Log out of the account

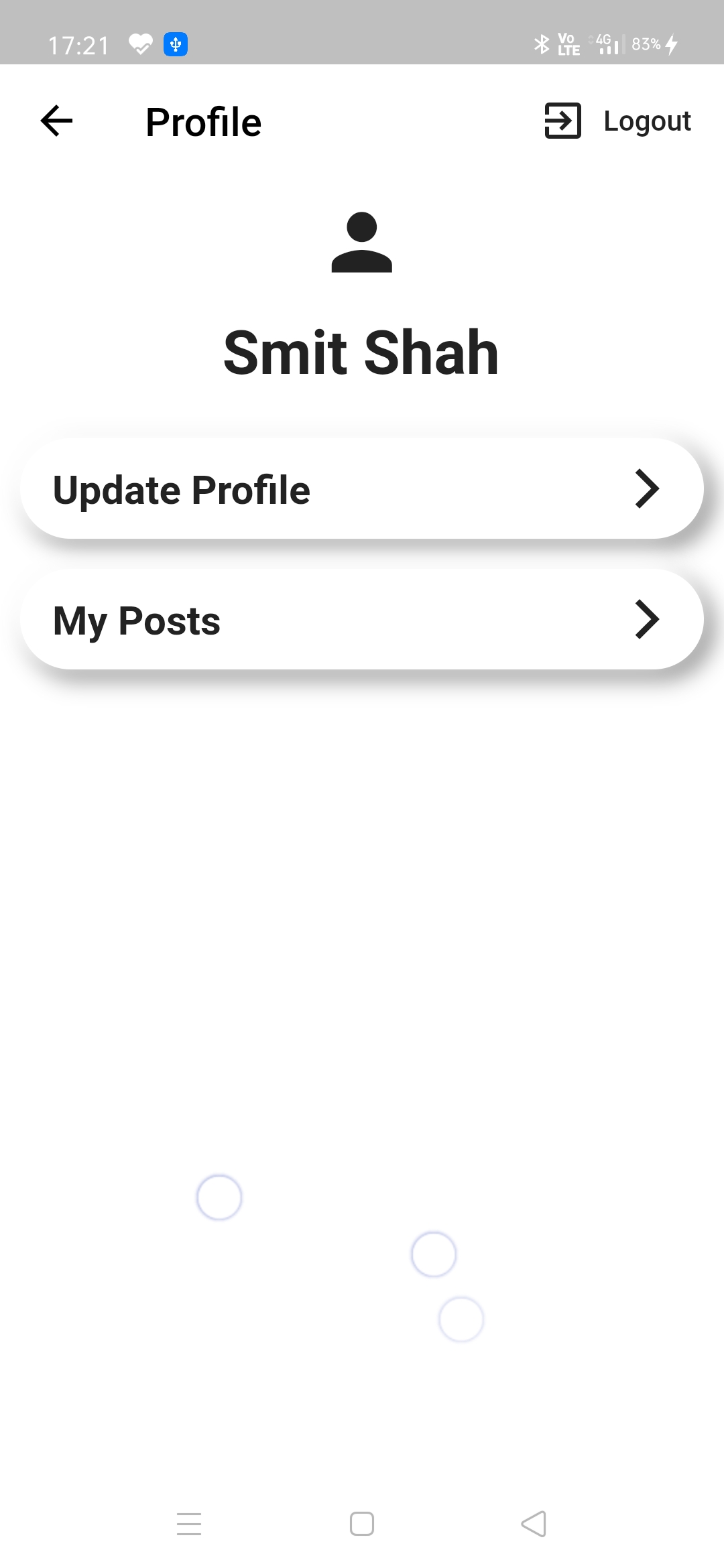tap(617, 121)
